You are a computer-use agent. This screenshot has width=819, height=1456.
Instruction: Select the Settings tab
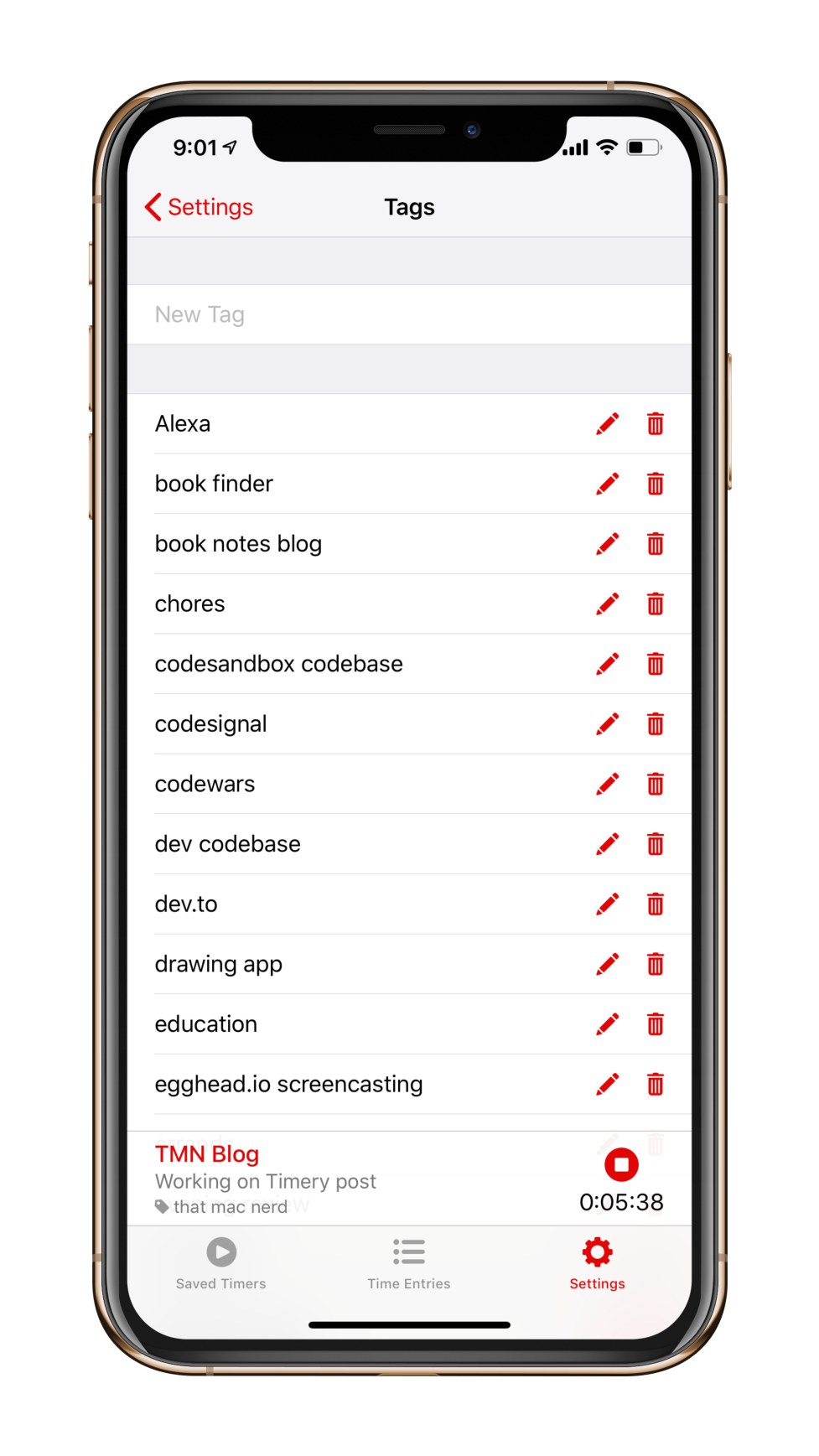tap(597, 1264)
